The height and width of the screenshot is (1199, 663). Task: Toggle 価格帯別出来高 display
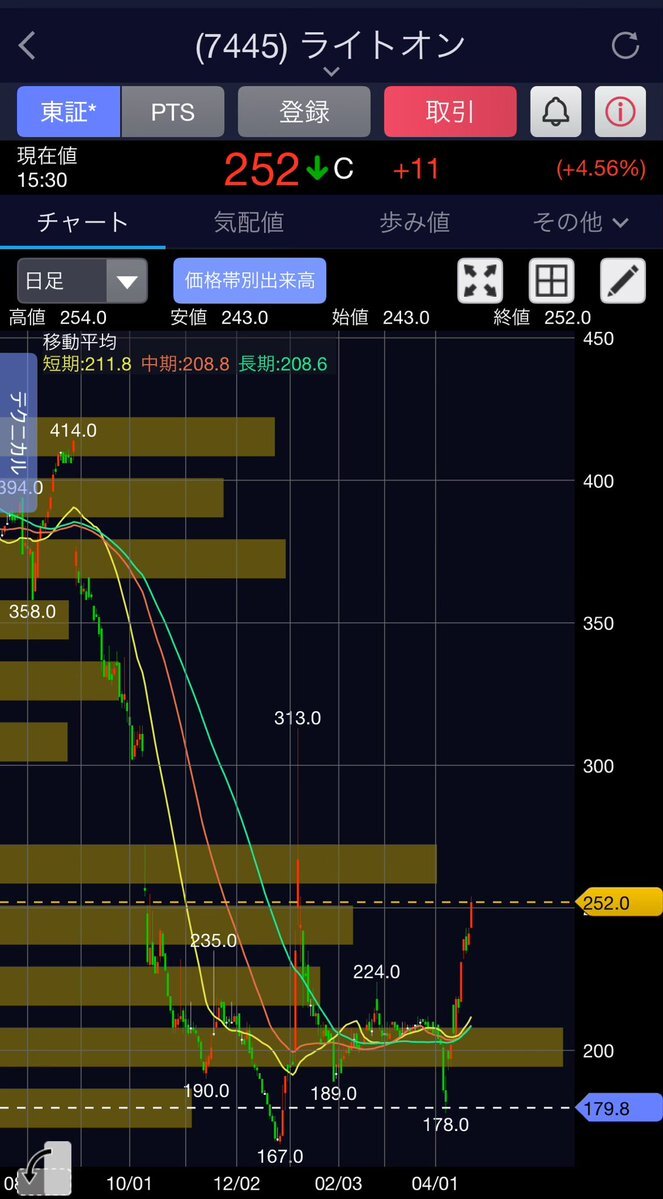pos(249,281)
